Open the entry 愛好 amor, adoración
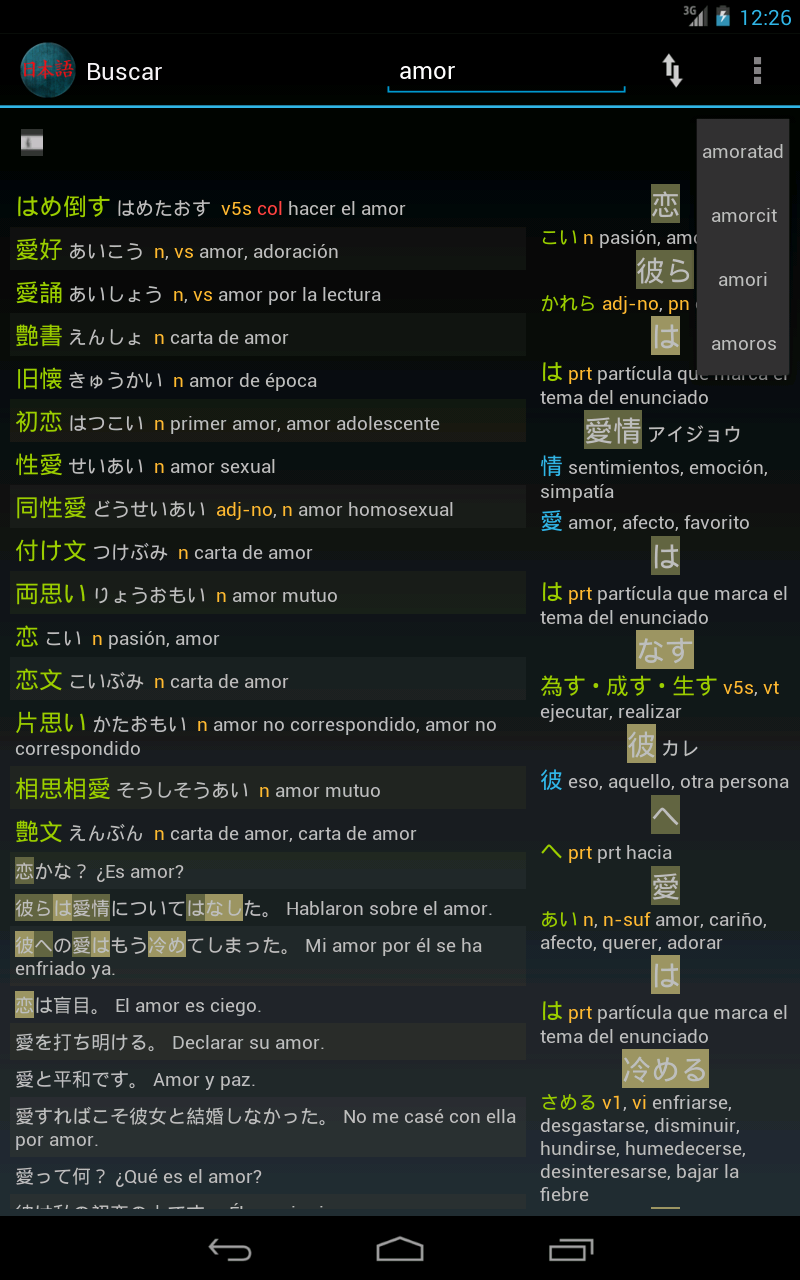 coord(267,250)
